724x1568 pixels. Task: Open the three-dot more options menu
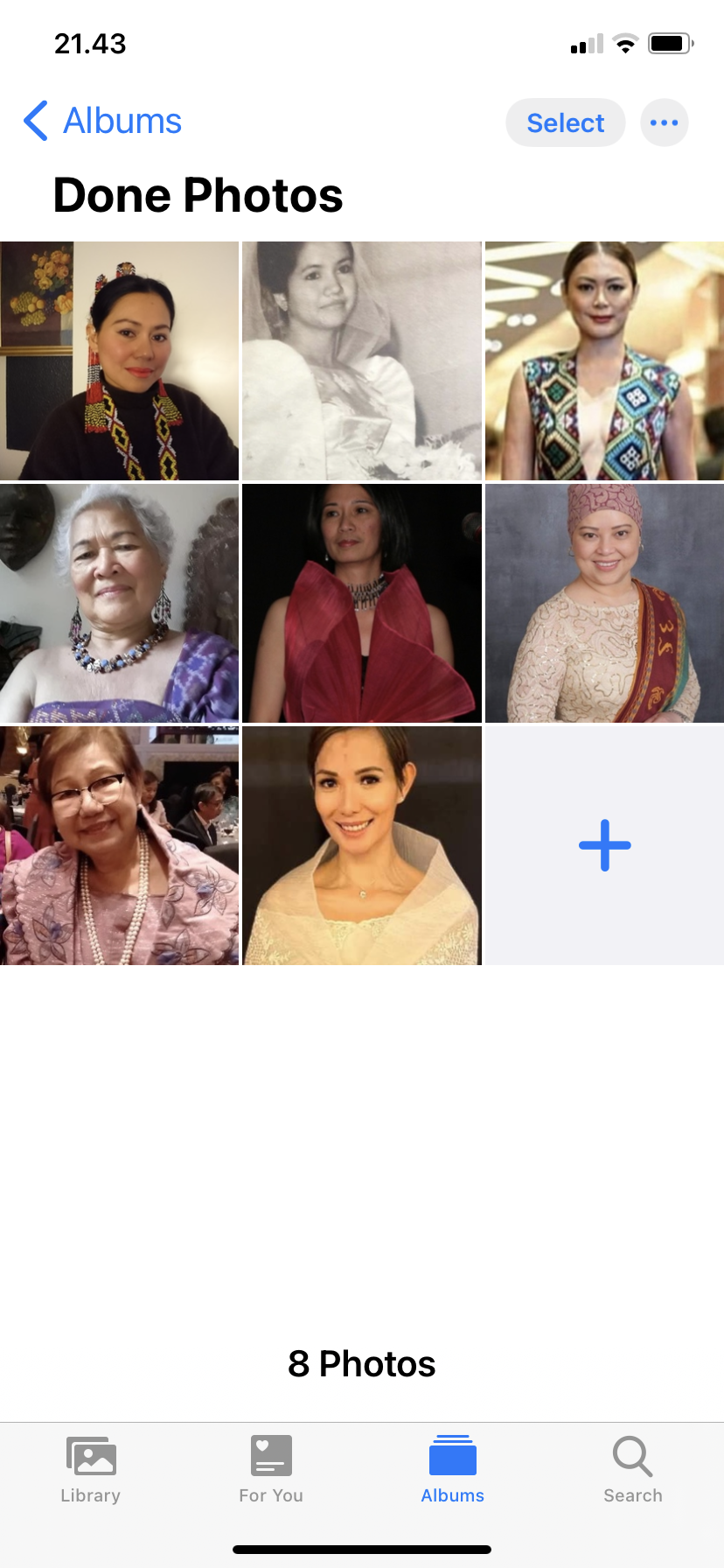[x=664, y=123]
